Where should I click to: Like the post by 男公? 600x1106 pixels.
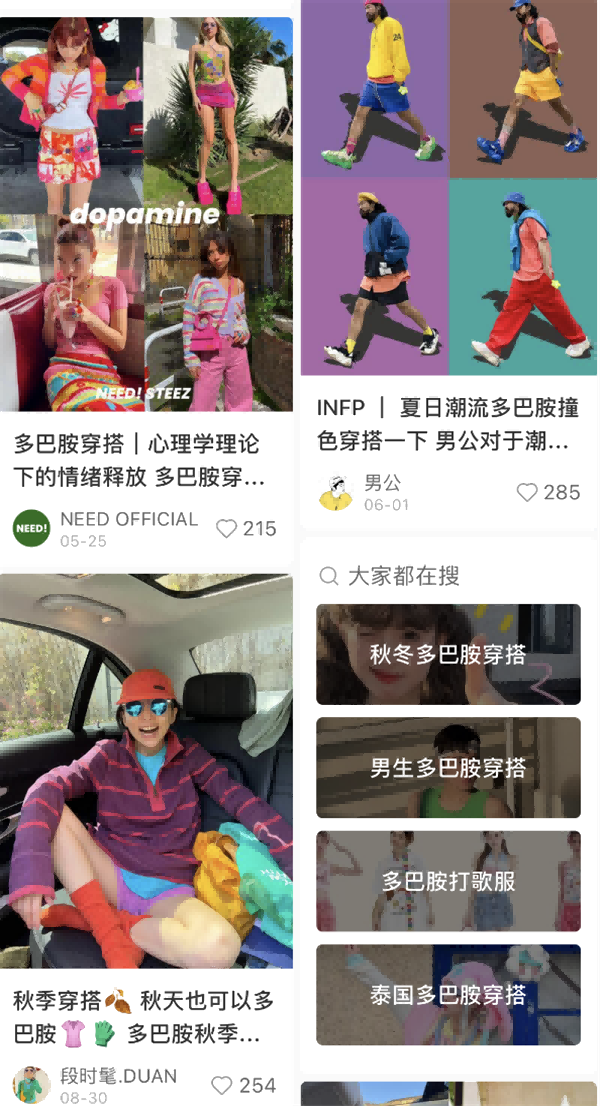point(527,492)
